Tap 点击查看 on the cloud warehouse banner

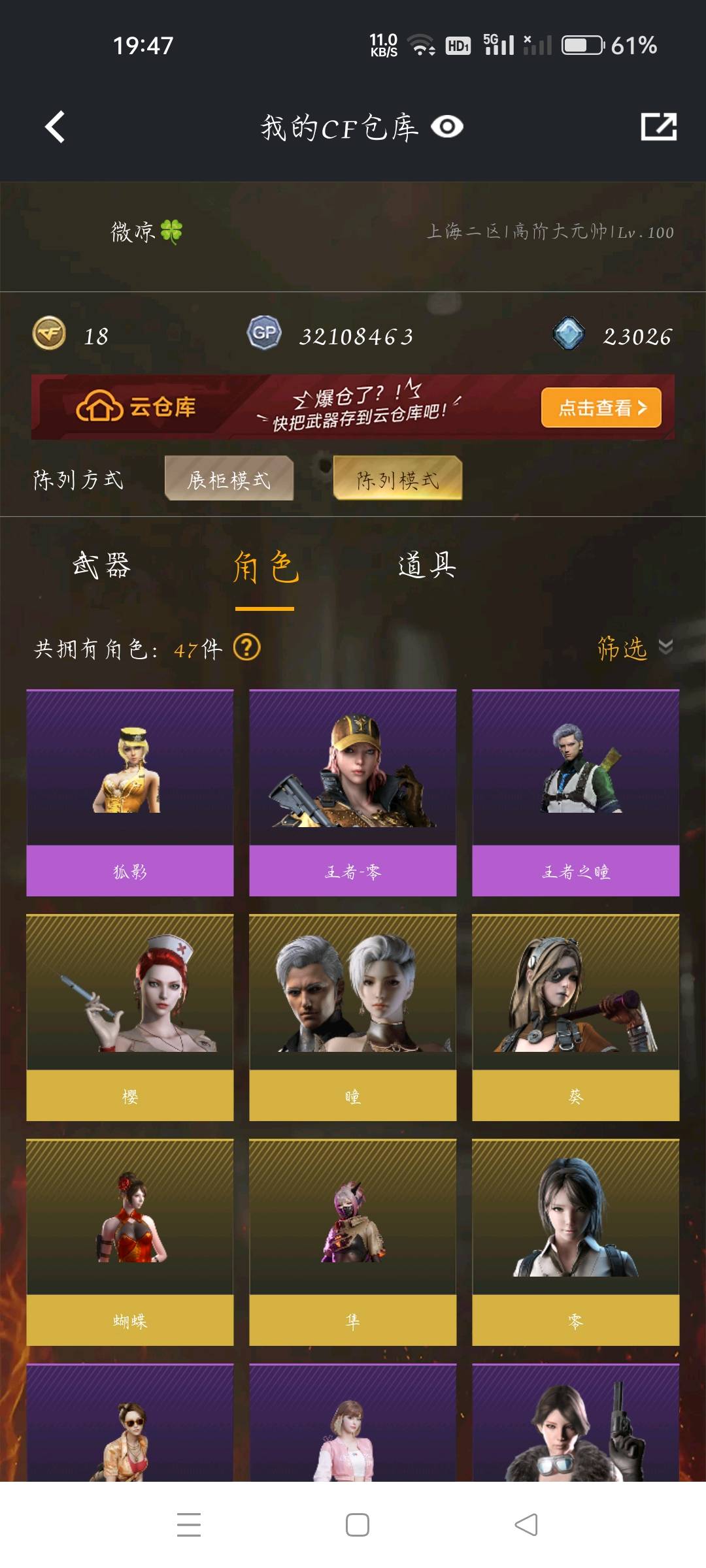tap(601, 408)
